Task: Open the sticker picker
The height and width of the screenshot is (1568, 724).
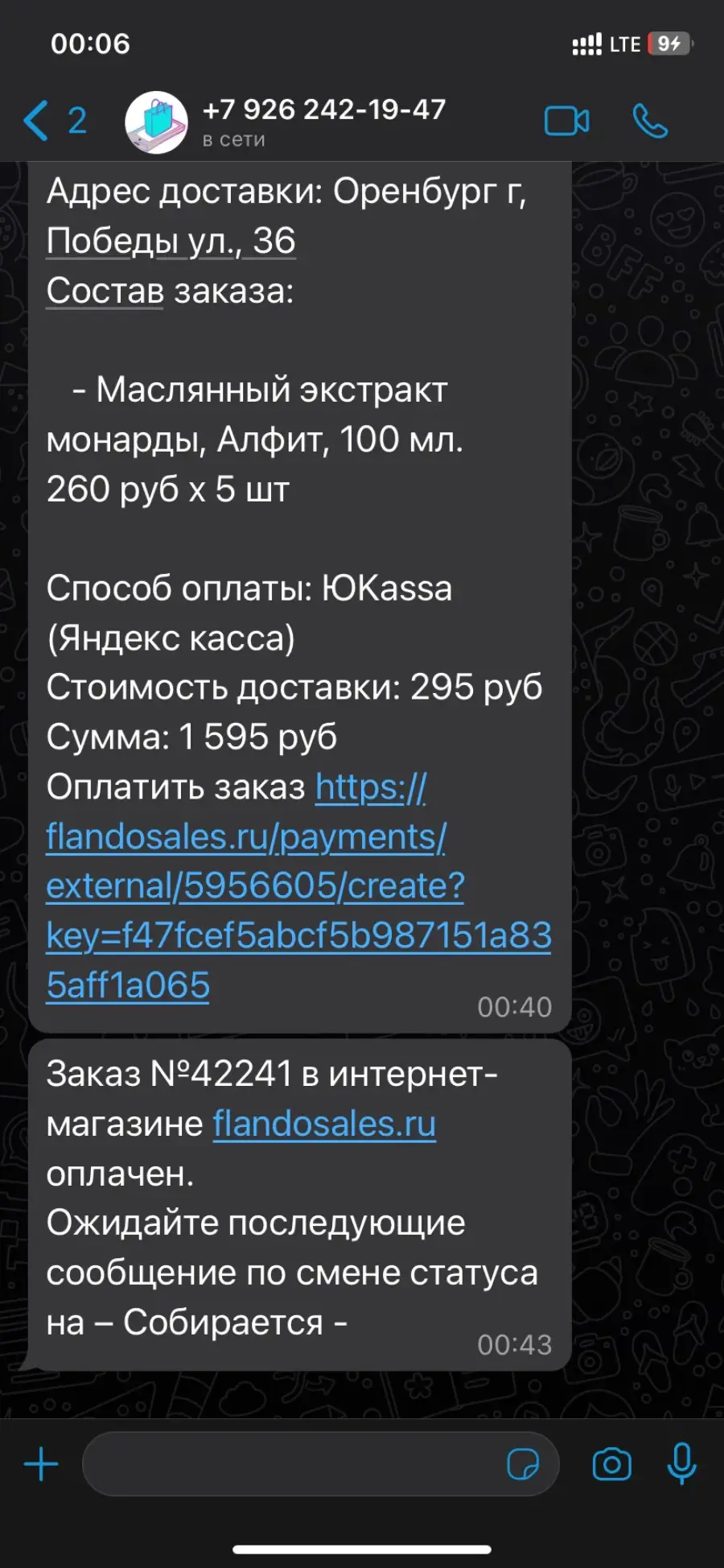Action: [x=523, y=1463]
